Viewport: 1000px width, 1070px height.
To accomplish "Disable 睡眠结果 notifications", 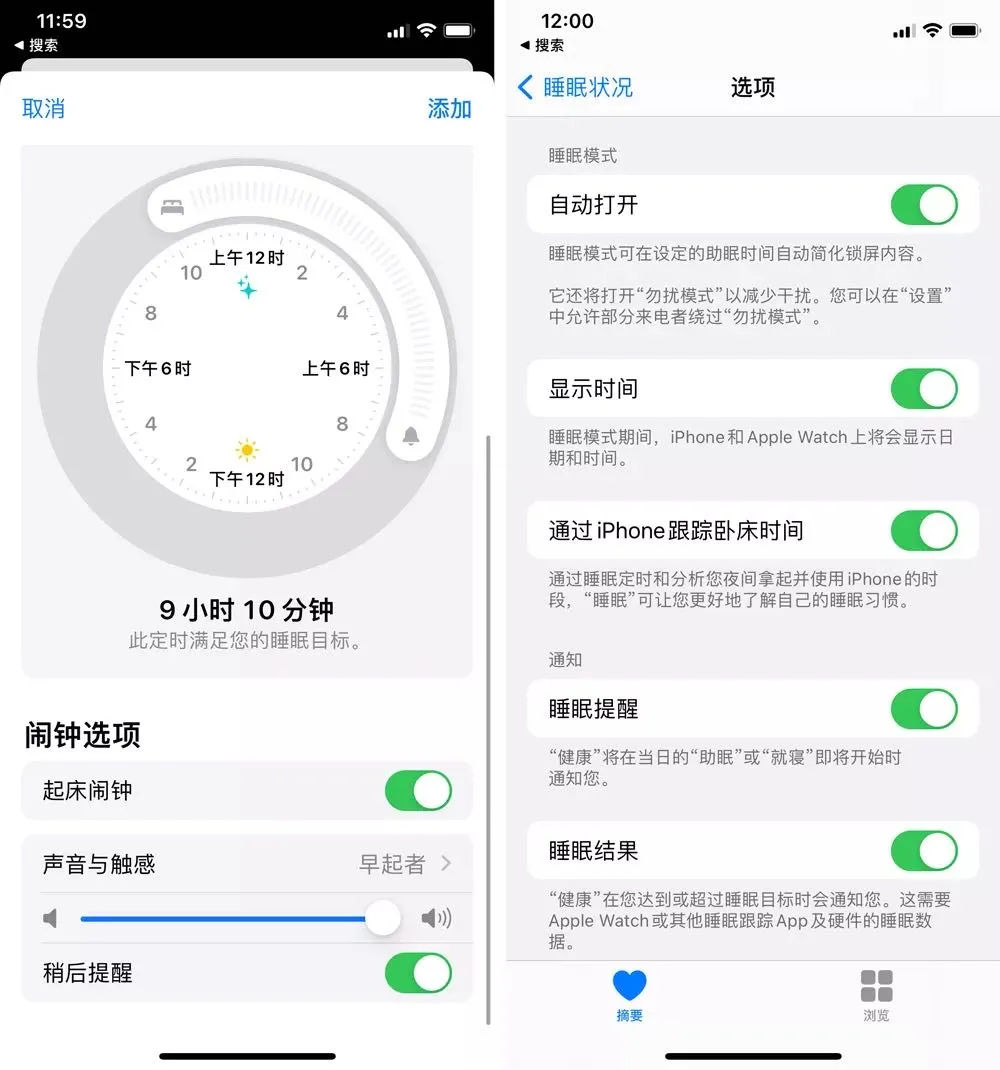I will (923, 851).
